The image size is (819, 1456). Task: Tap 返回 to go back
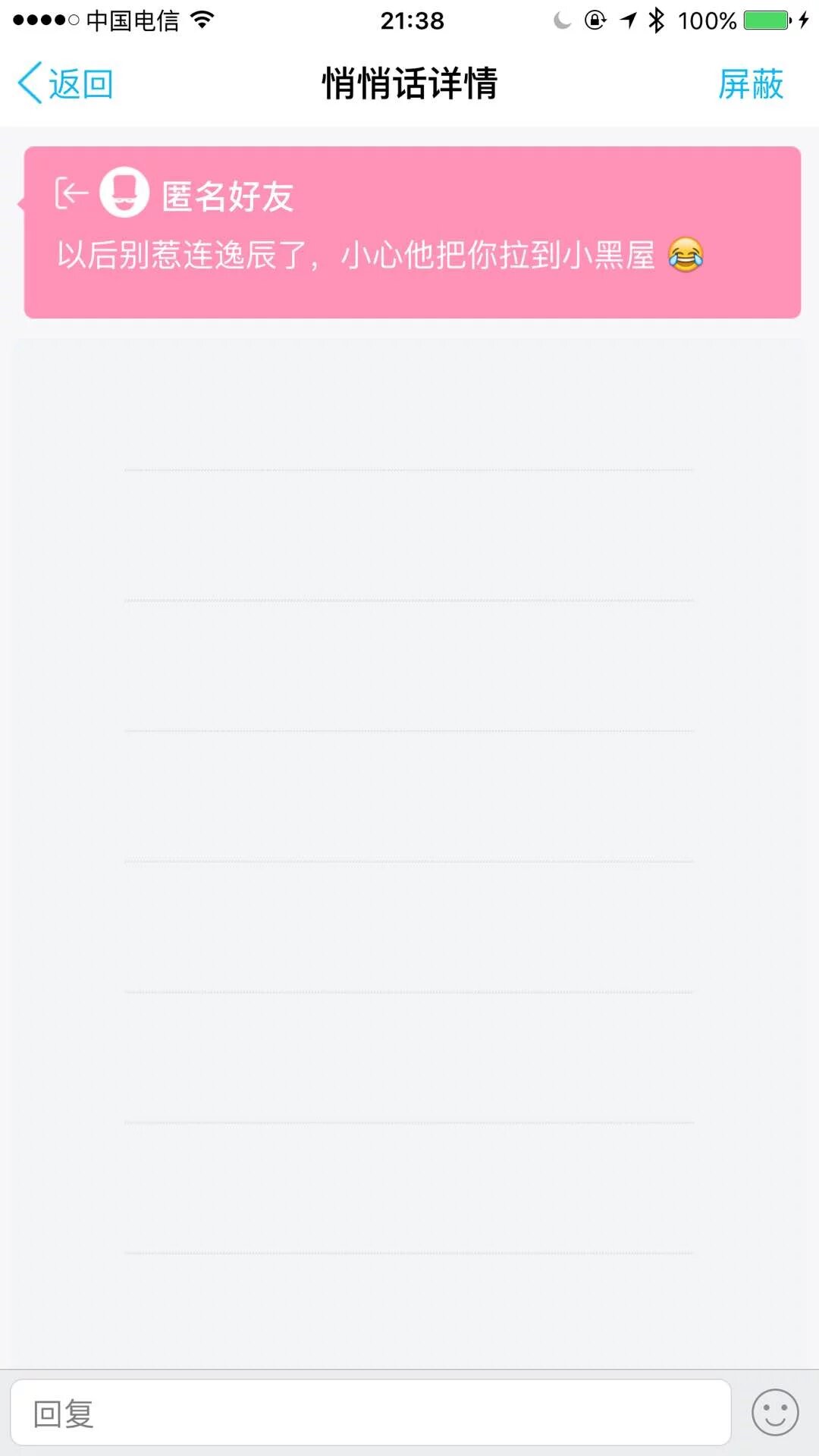(65, 83)
